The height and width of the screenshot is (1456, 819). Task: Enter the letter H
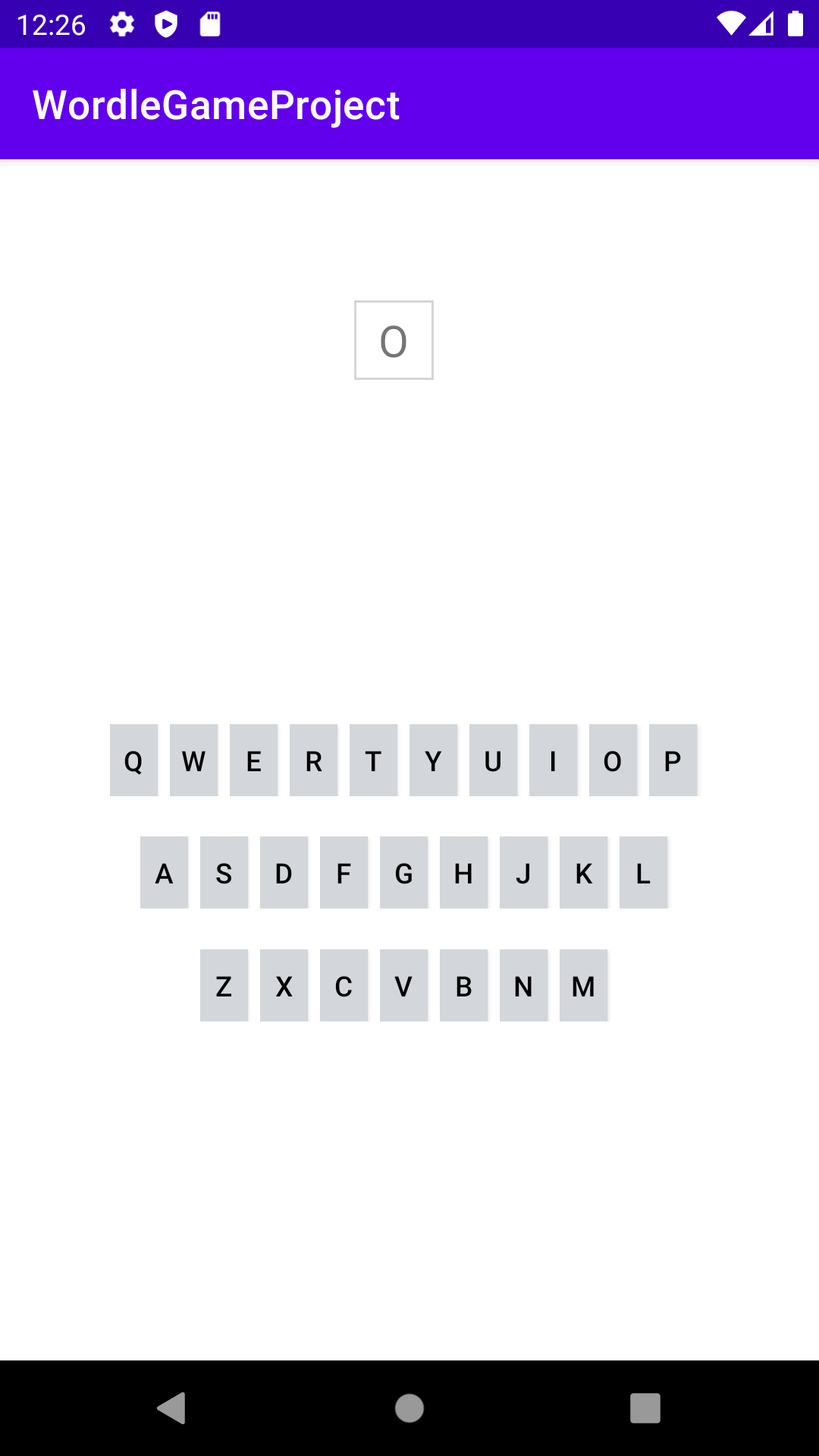point(463,872)
